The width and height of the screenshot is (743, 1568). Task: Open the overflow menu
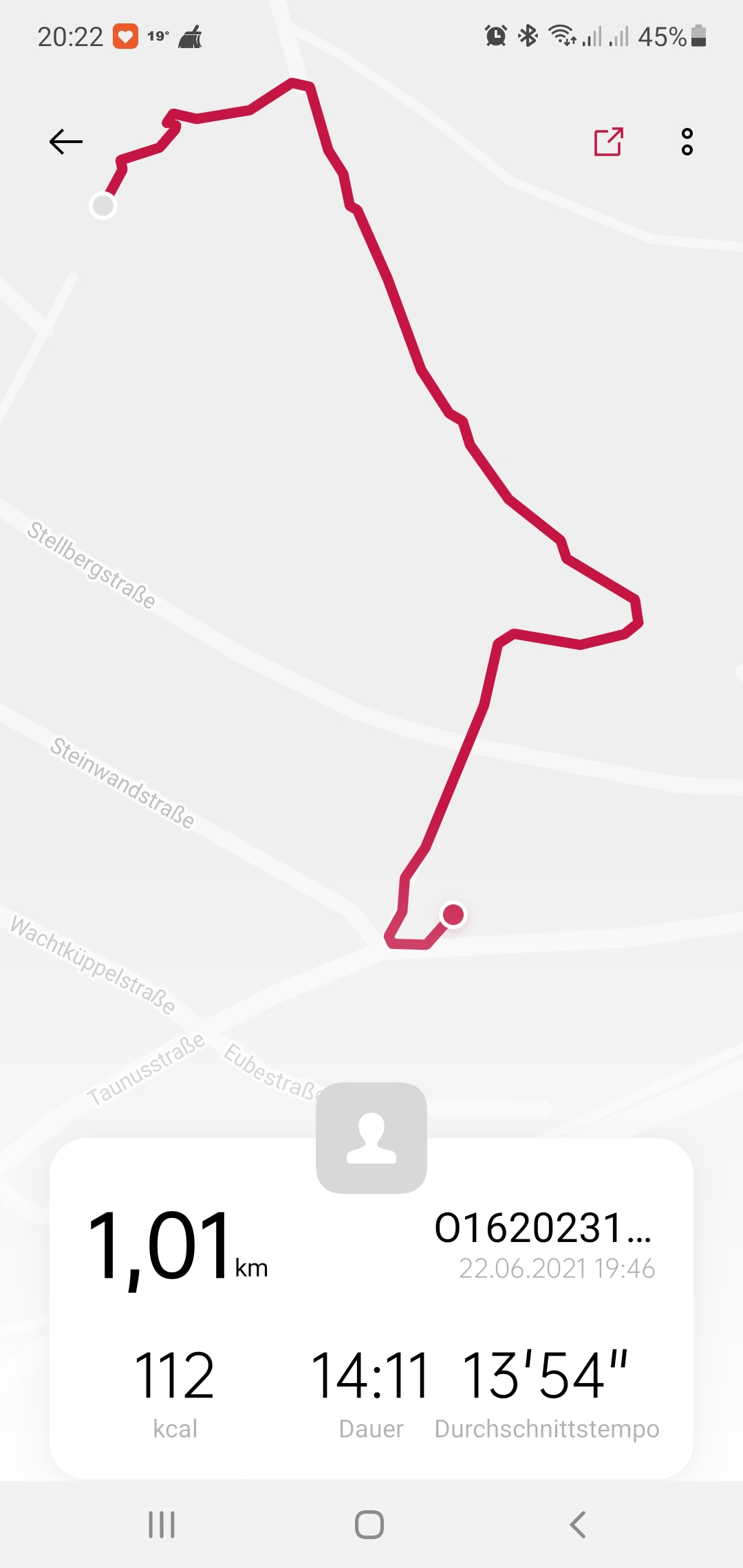687,142
